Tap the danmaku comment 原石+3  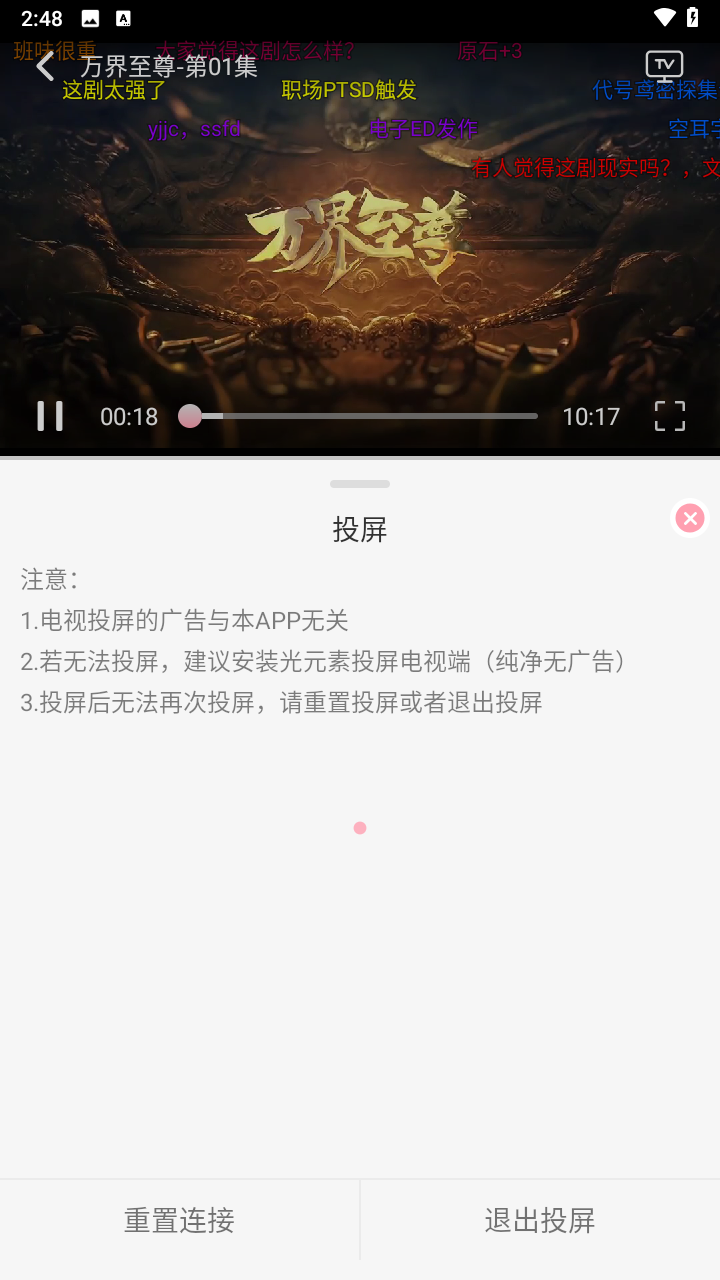point(489,50)
